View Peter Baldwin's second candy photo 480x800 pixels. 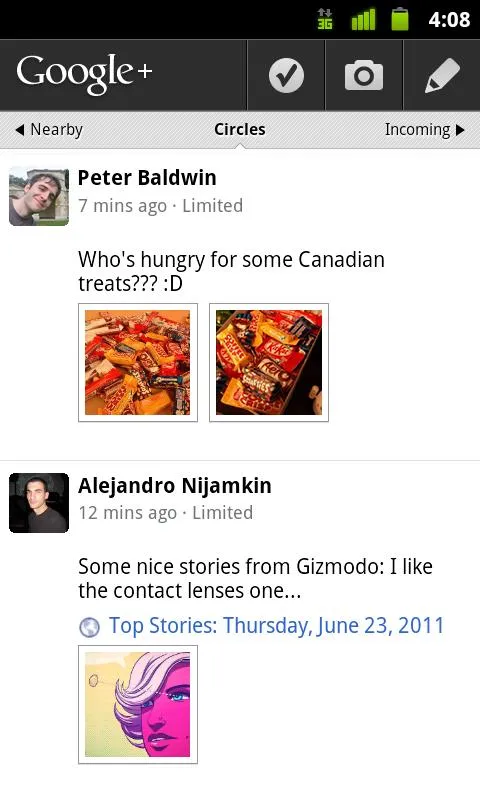coord(269,363)
